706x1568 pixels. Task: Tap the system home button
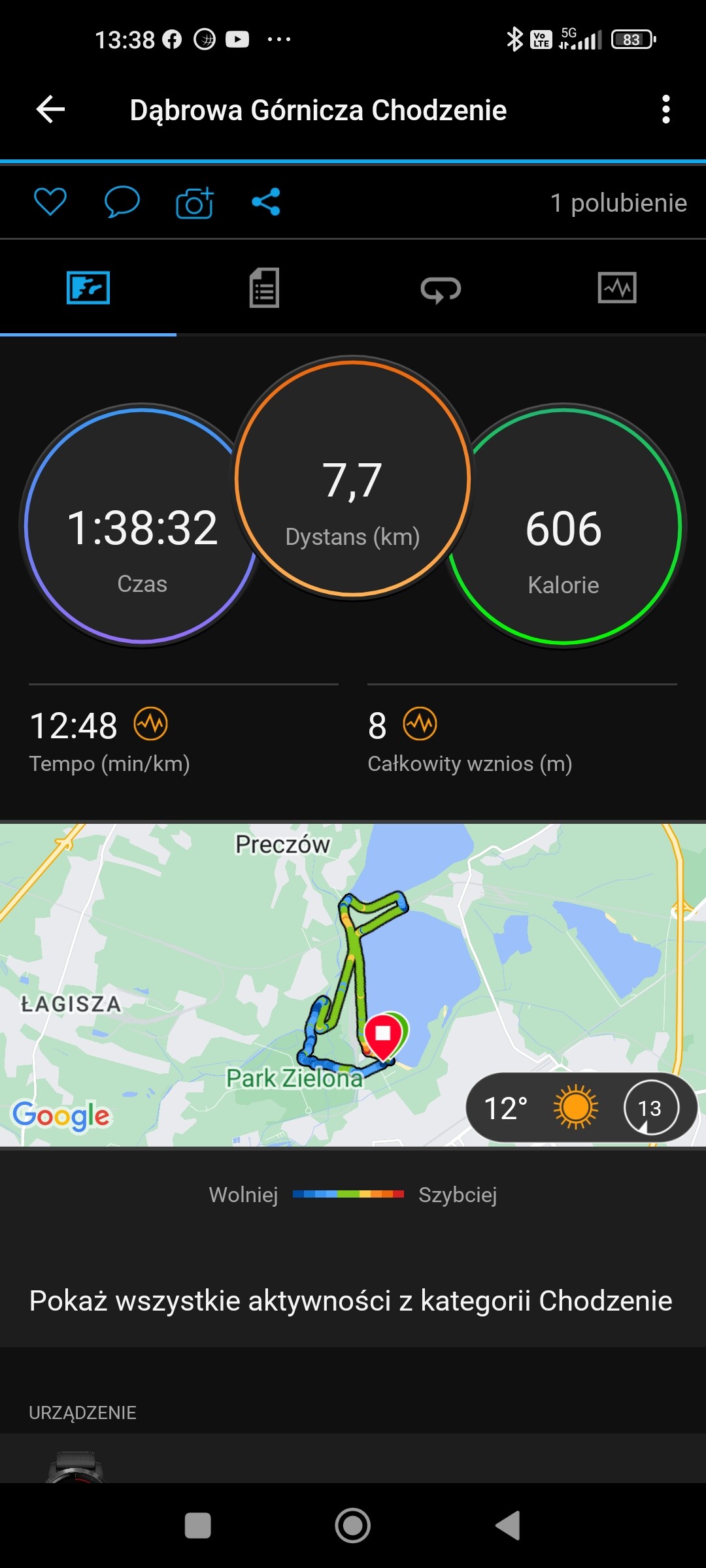[x=353, y=1526]
